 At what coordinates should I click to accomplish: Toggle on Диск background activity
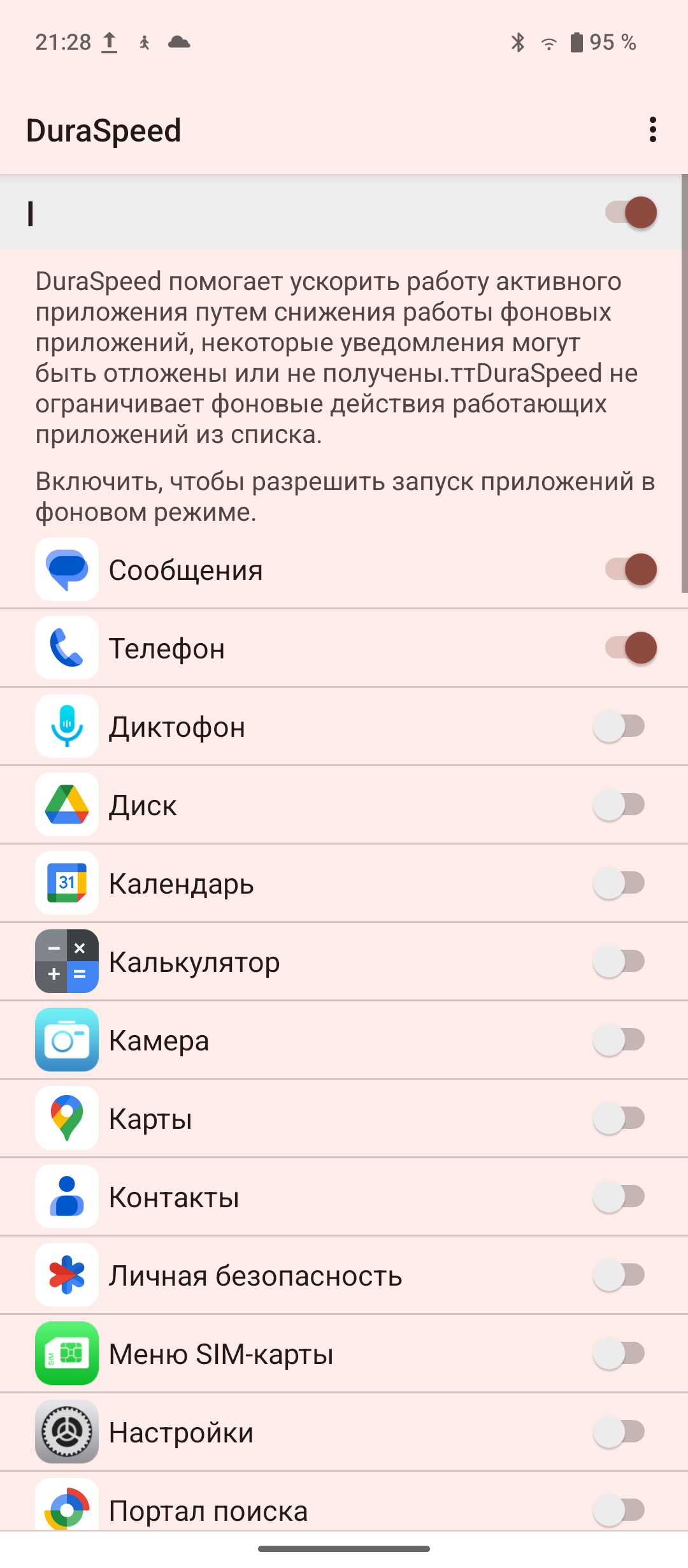point(619,805)
